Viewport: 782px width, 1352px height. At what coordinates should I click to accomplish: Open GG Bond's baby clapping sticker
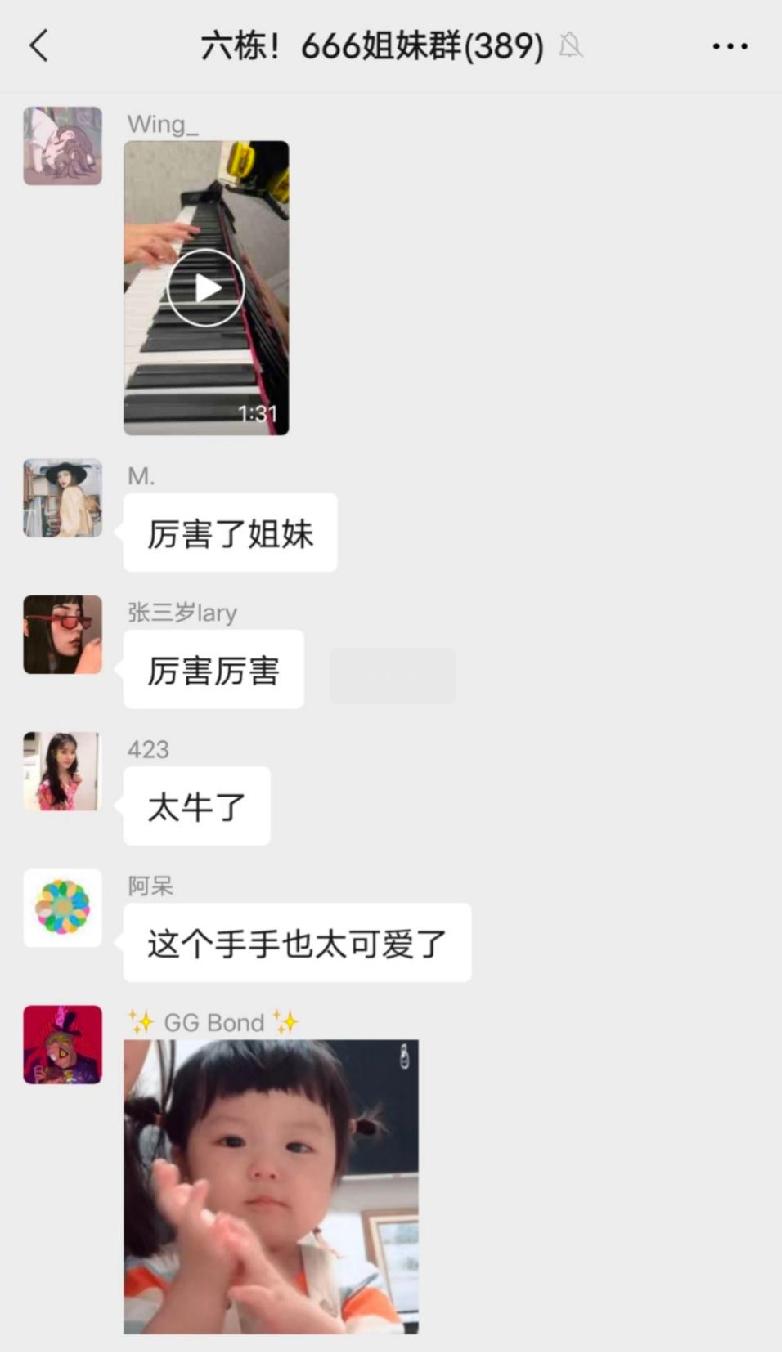(271, 1186)
